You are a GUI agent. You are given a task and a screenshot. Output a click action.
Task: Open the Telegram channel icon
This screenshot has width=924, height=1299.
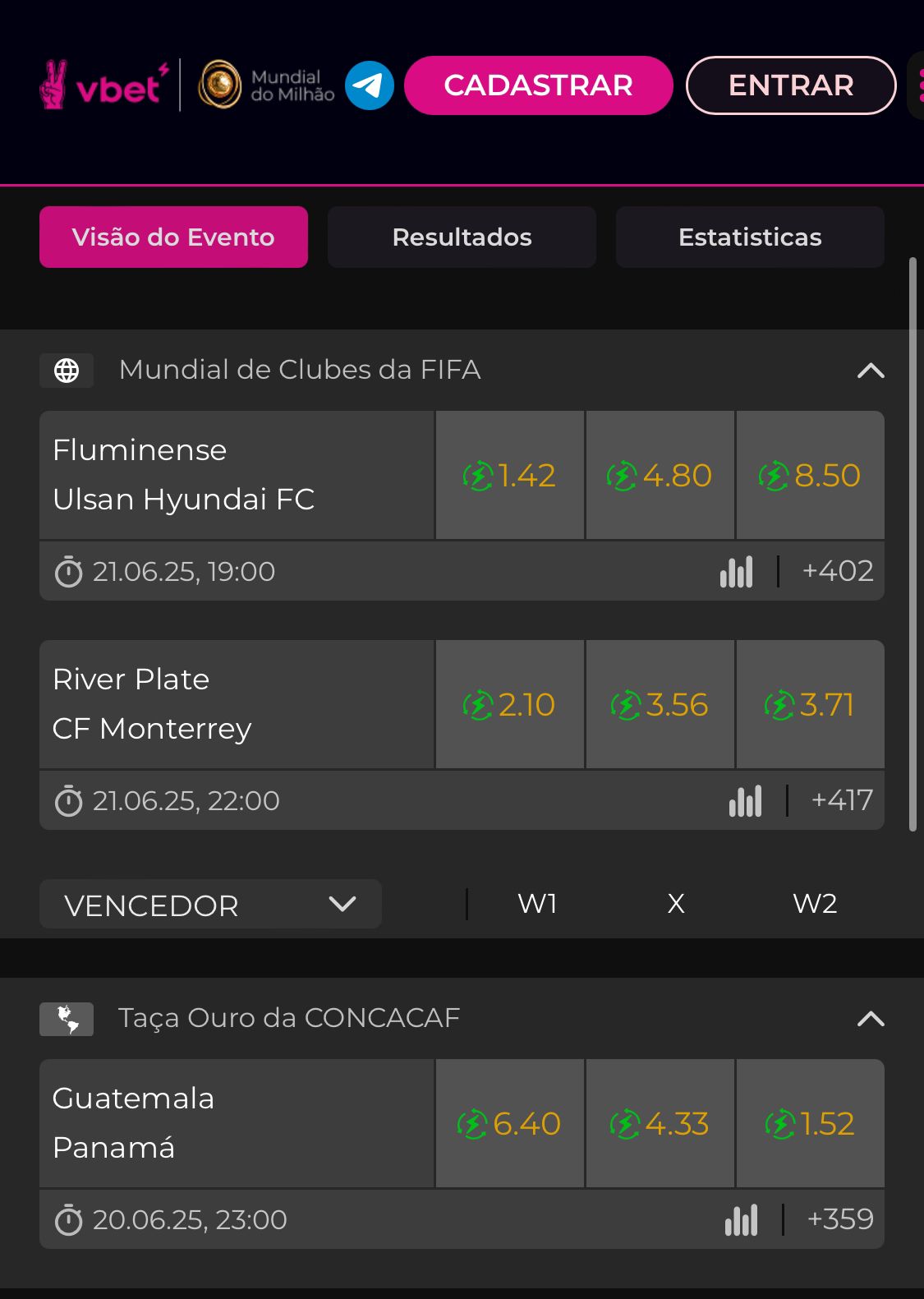pyautogui.click(x=369, y=85)
